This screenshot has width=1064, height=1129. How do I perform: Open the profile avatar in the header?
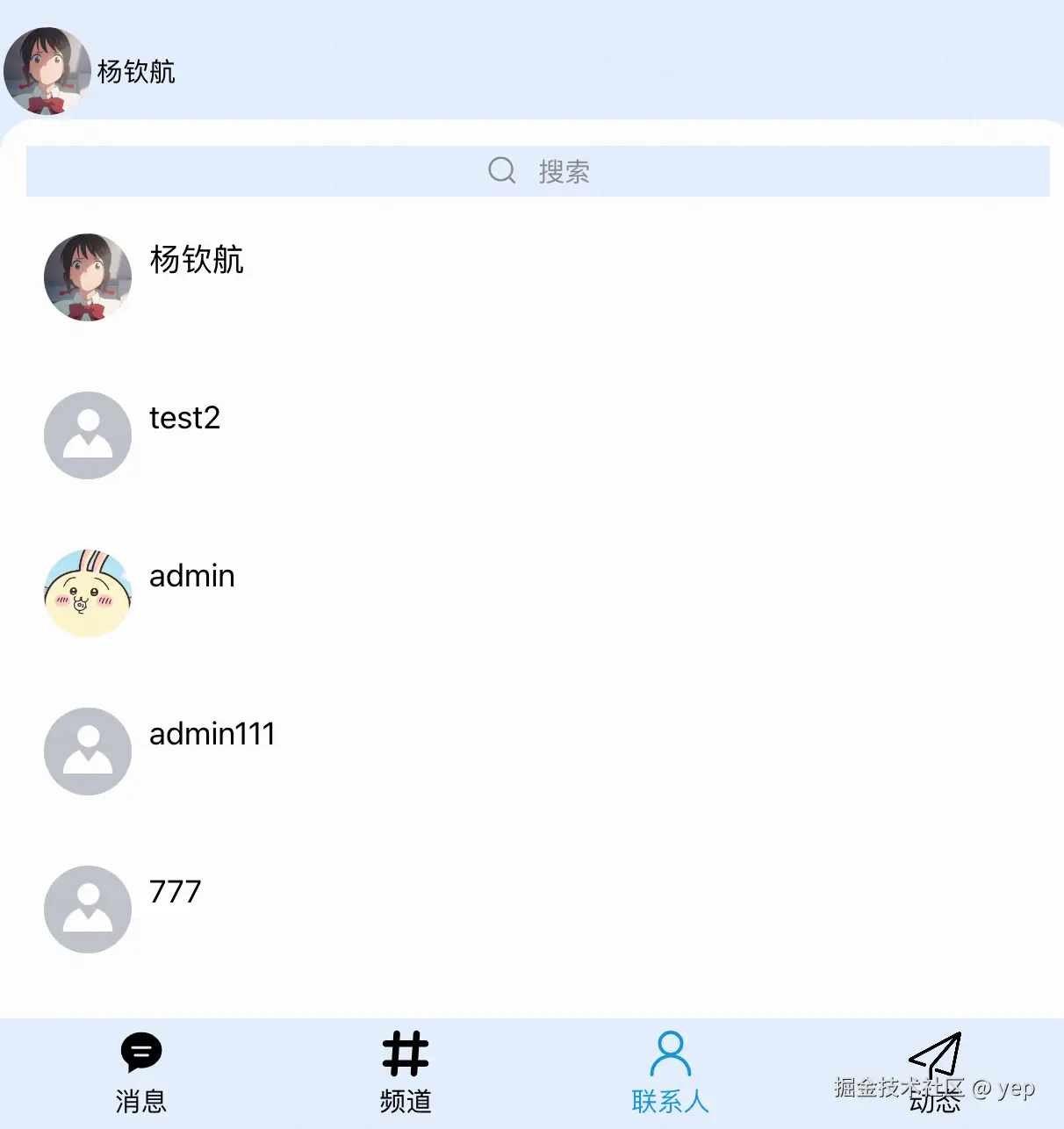(47, 71)
